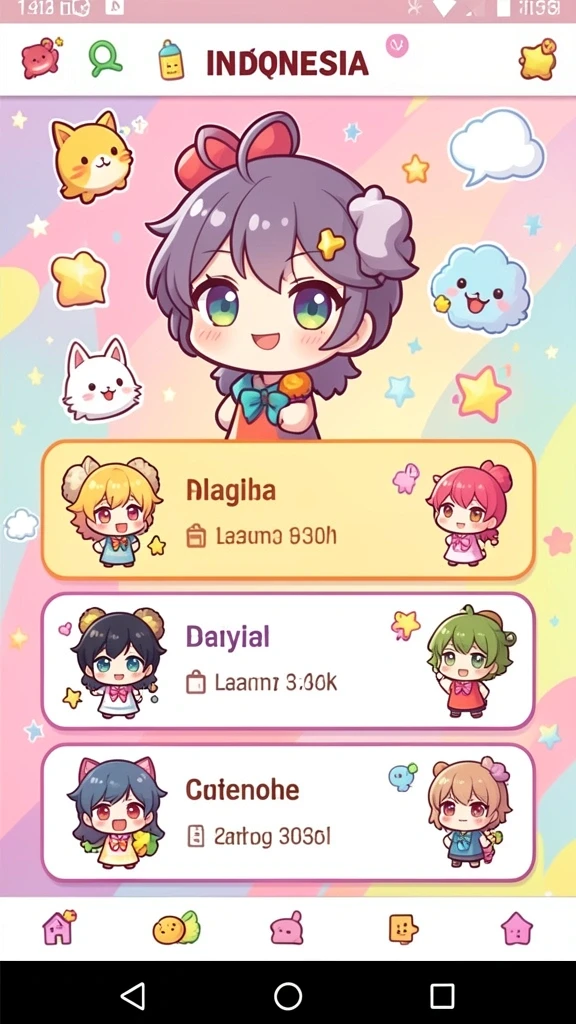This screenshot has height=1024, width=576.
Task: Open the yellow star icon at top right
Action: (537, 59)
